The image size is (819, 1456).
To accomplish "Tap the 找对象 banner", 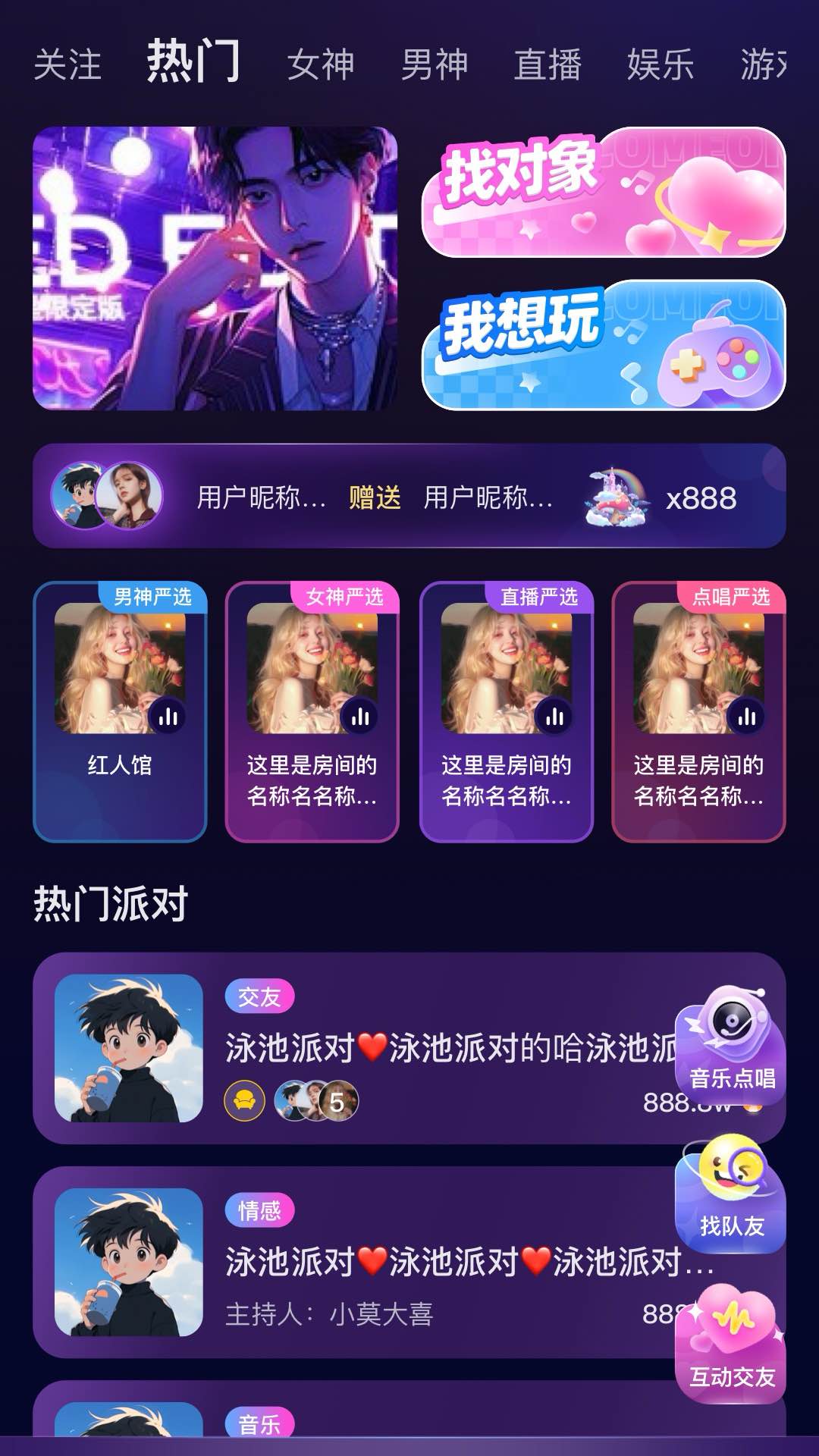I will 603,193.
